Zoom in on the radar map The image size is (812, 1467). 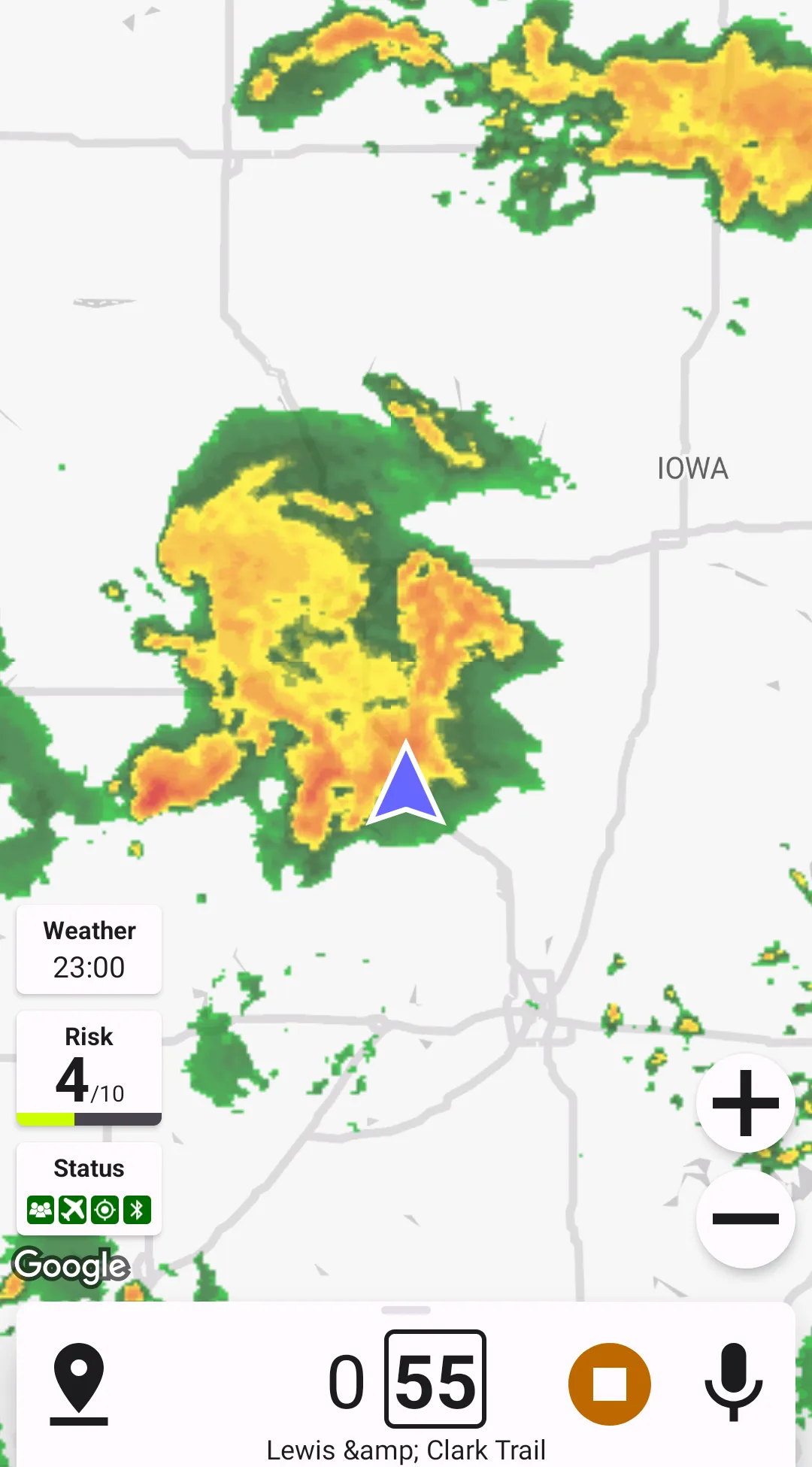click(x=745, y=1103)
